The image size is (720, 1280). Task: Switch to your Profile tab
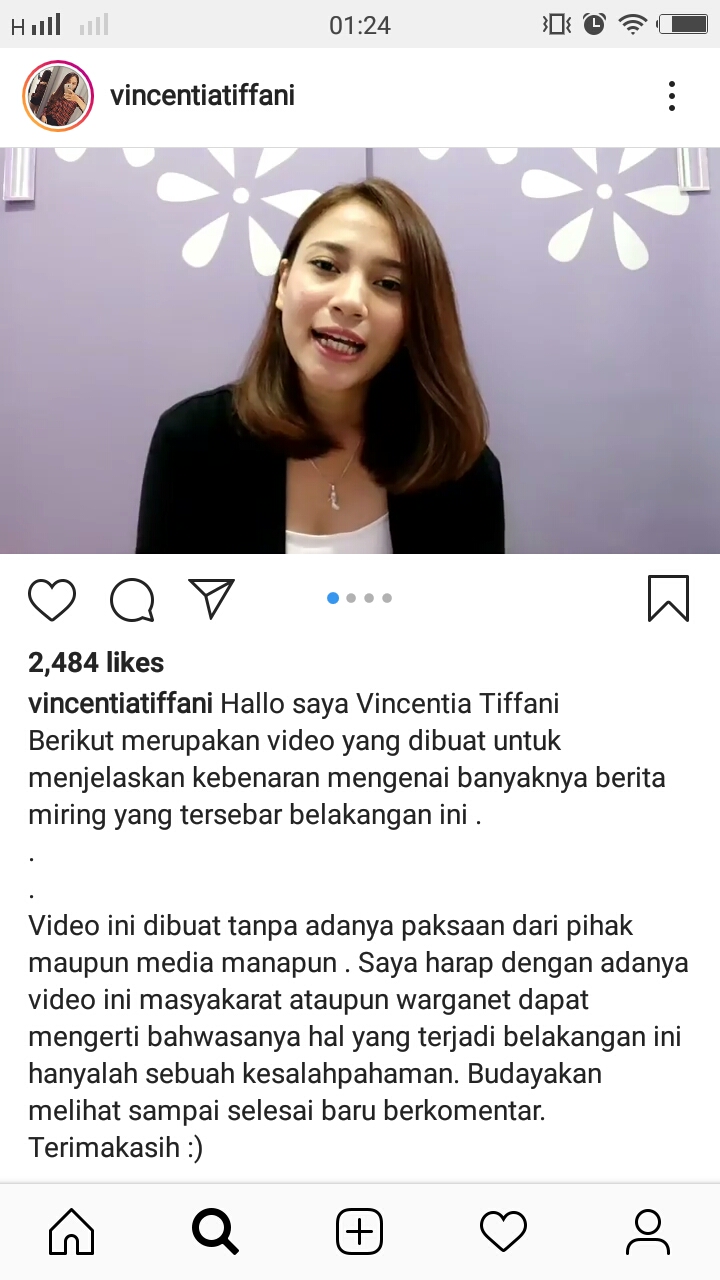(647, 1232)
